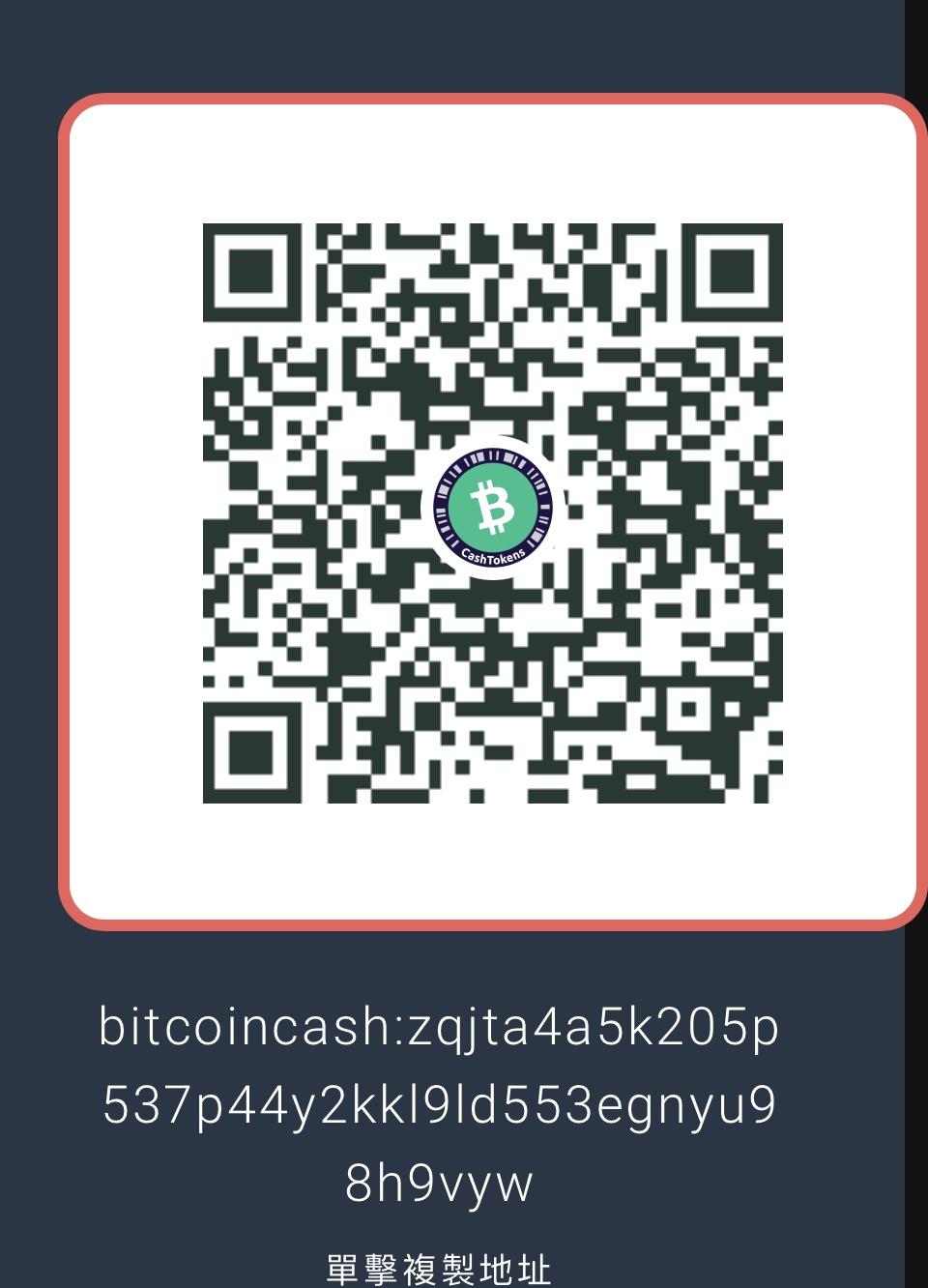Copy the bitcoincash address text
Screen dimensions: 928x1288
[439, 1103]
